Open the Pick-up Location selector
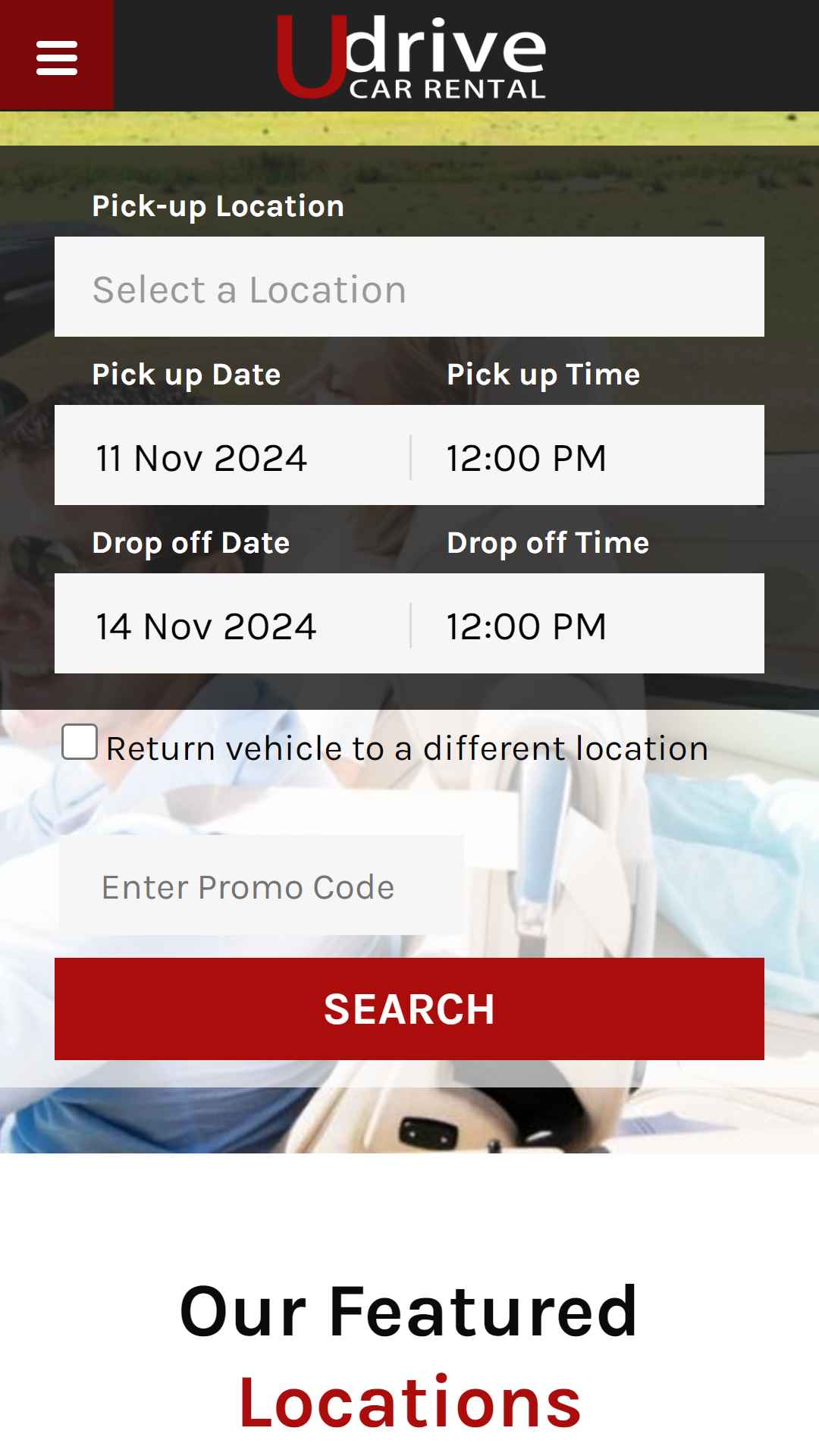The height and width of the screenshot is (1456, 819). click(x=409, y=287)
